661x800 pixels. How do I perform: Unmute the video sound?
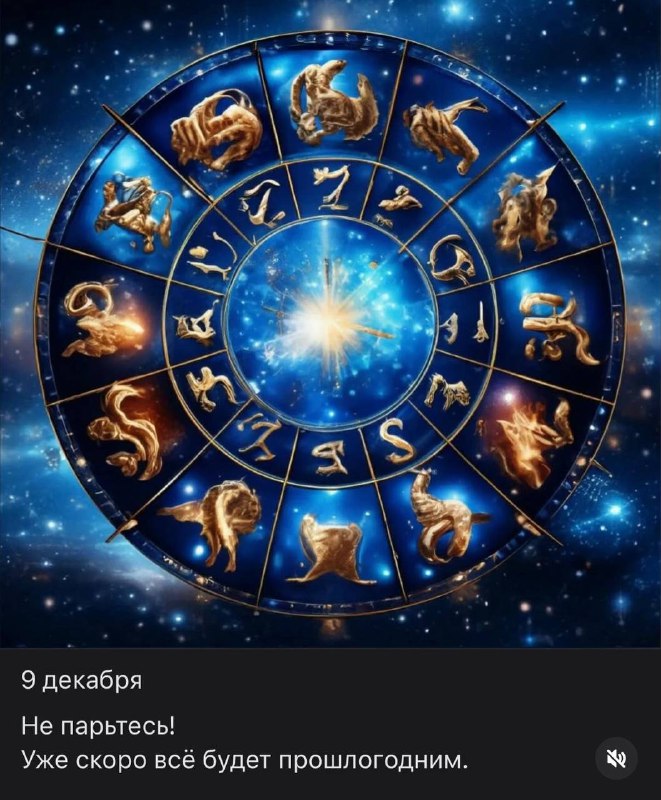pyautogui.click(x=617, y=759)
